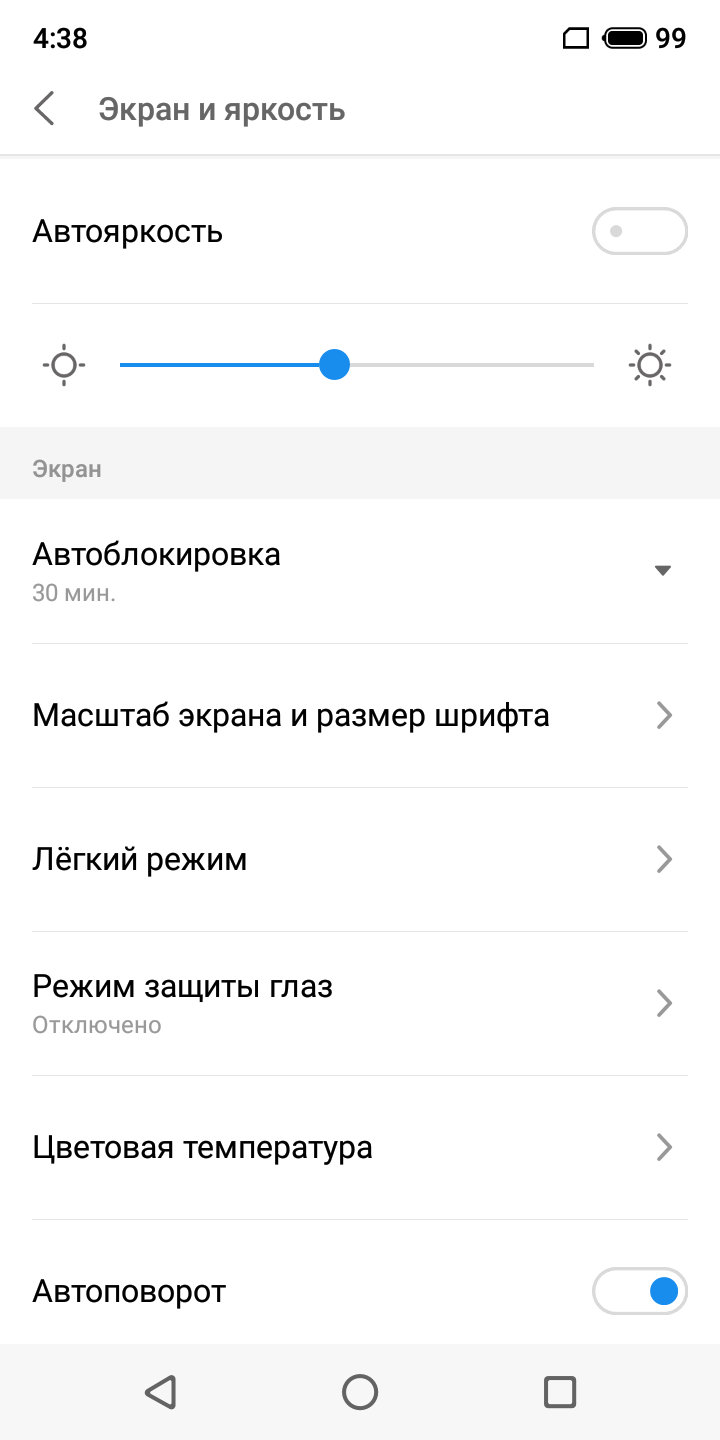
Task: Turn off the Автоповорот switch
Action: point(639,1292)
